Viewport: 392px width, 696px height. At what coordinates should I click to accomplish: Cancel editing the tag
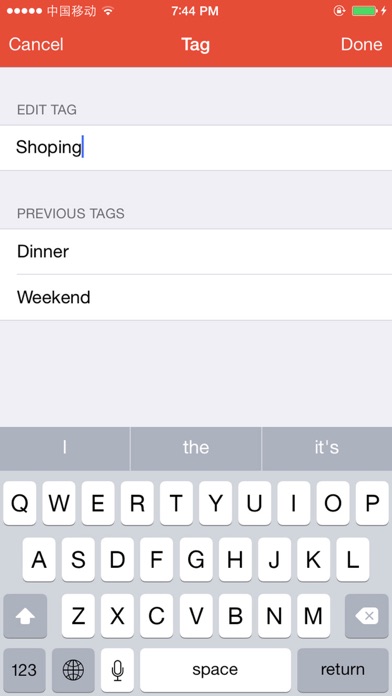click(36, 44)
